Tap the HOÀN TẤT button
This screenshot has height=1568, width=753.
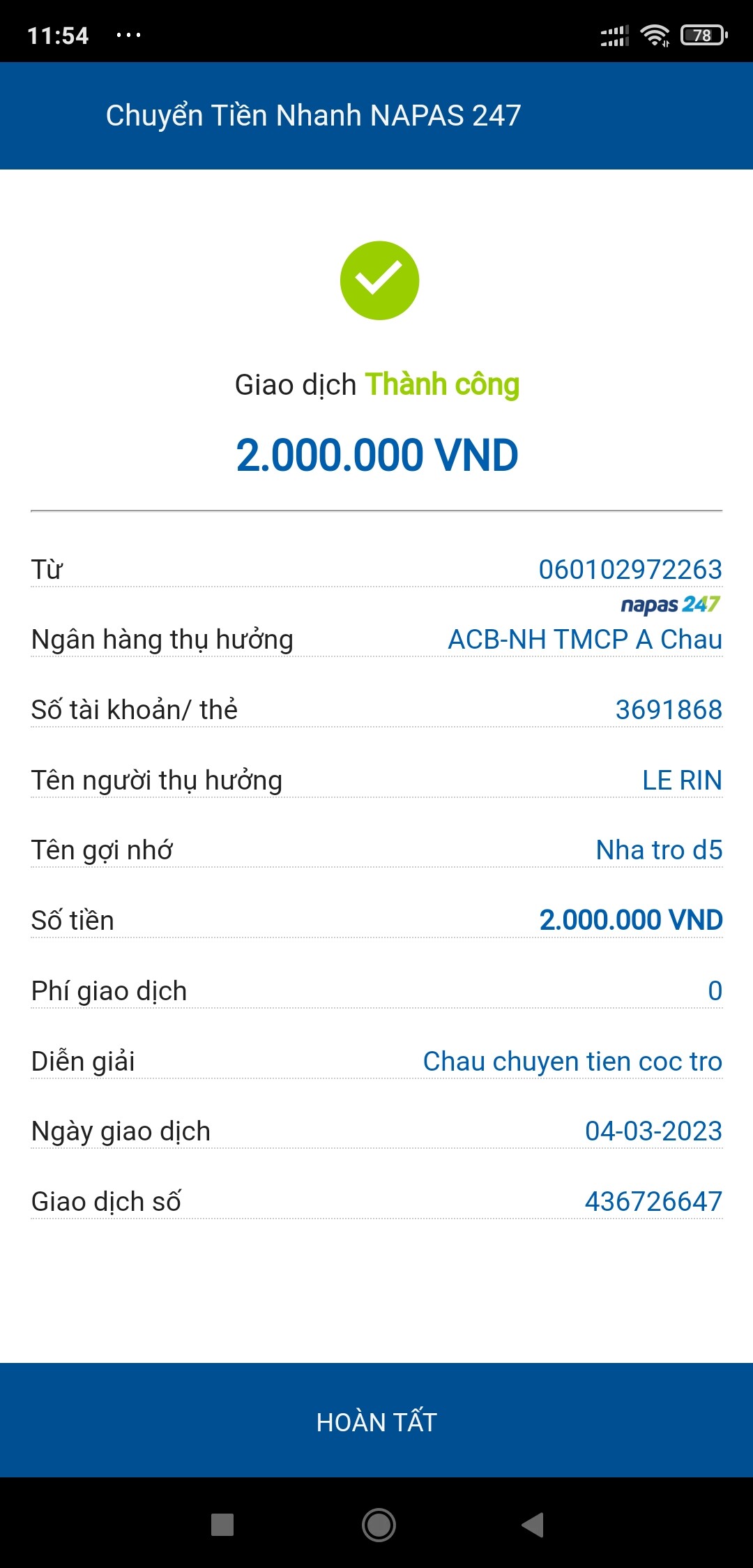coord(376,1421)
